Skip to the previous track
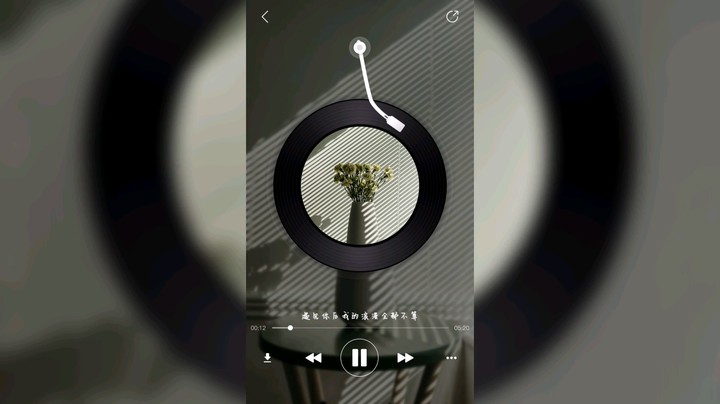The height and width of the screenshot is (404, 720). 313,357
